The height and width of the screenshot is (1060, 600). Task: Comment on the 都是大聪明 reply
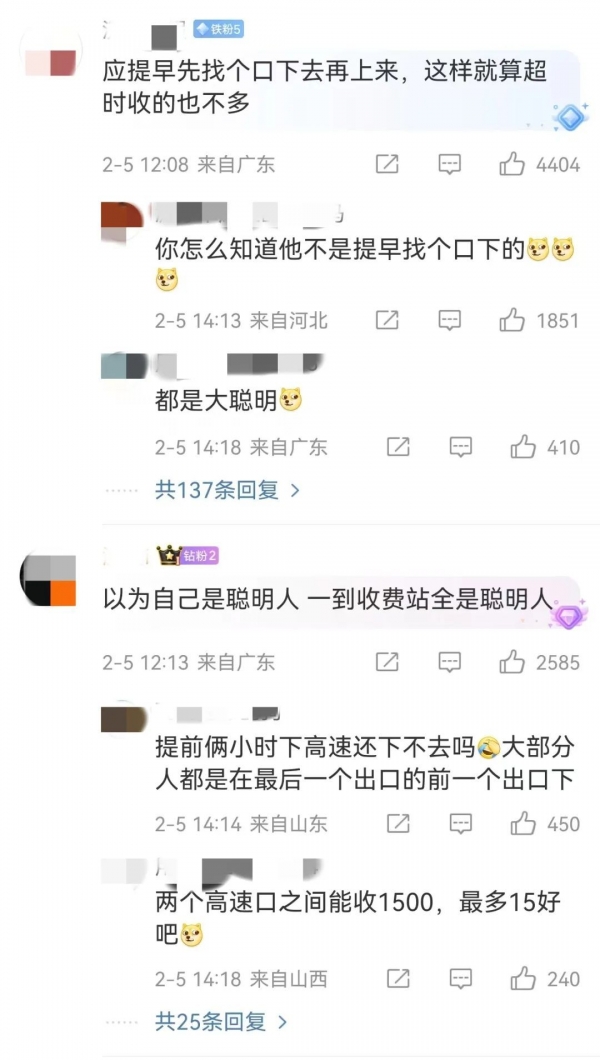(x=461, y=447)
